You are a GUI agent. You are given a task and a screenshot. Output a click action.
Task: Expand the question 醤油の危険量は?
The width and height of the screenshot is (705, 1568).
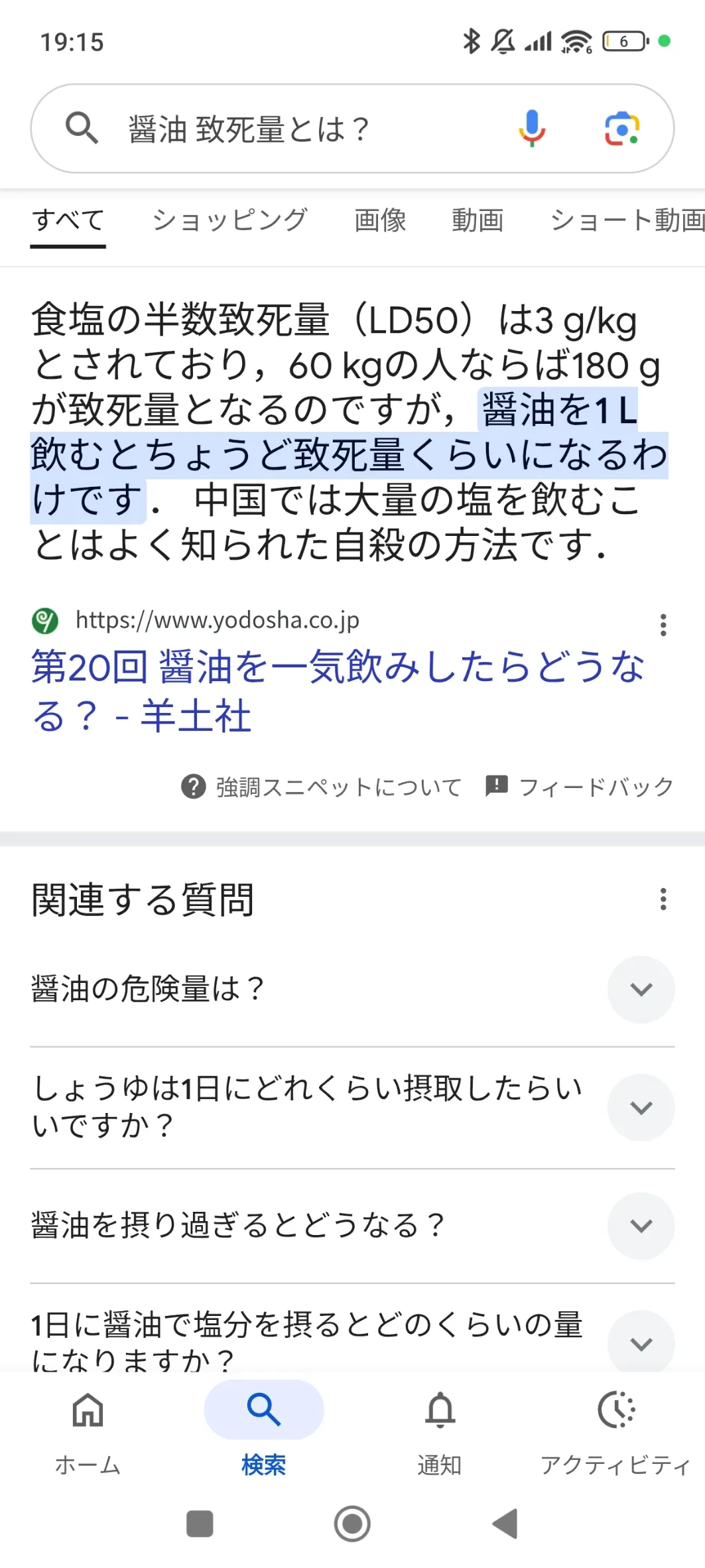coord(352,989)
